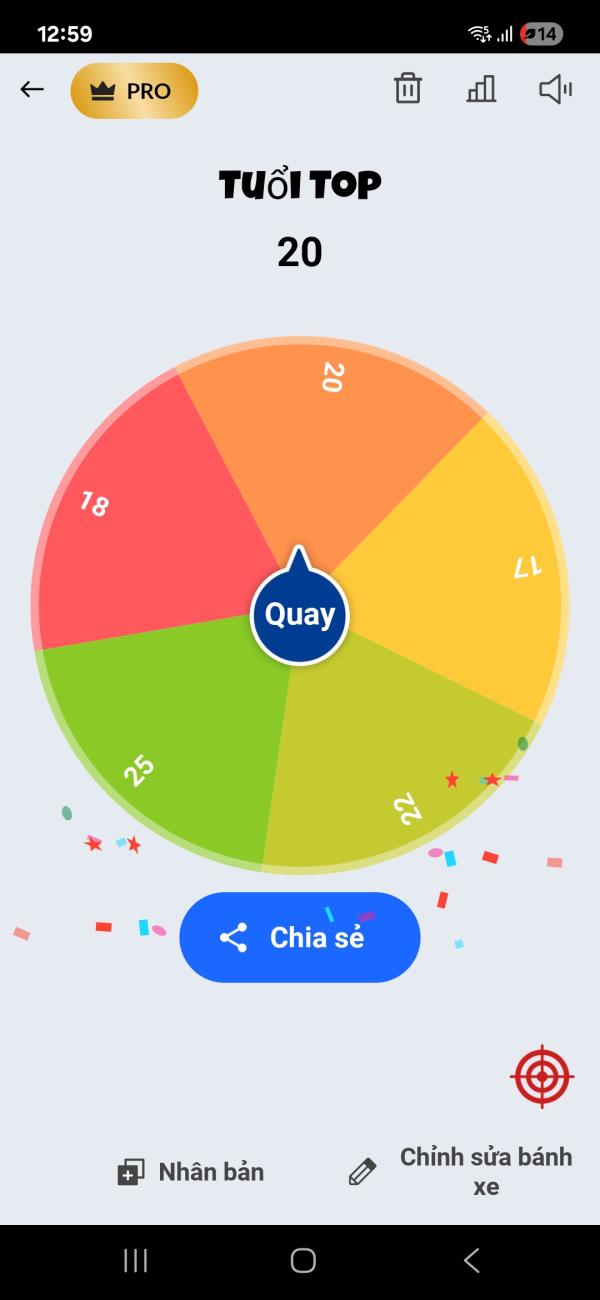
Task: Open recent apps from the navigation bar
Action: 135,1261
